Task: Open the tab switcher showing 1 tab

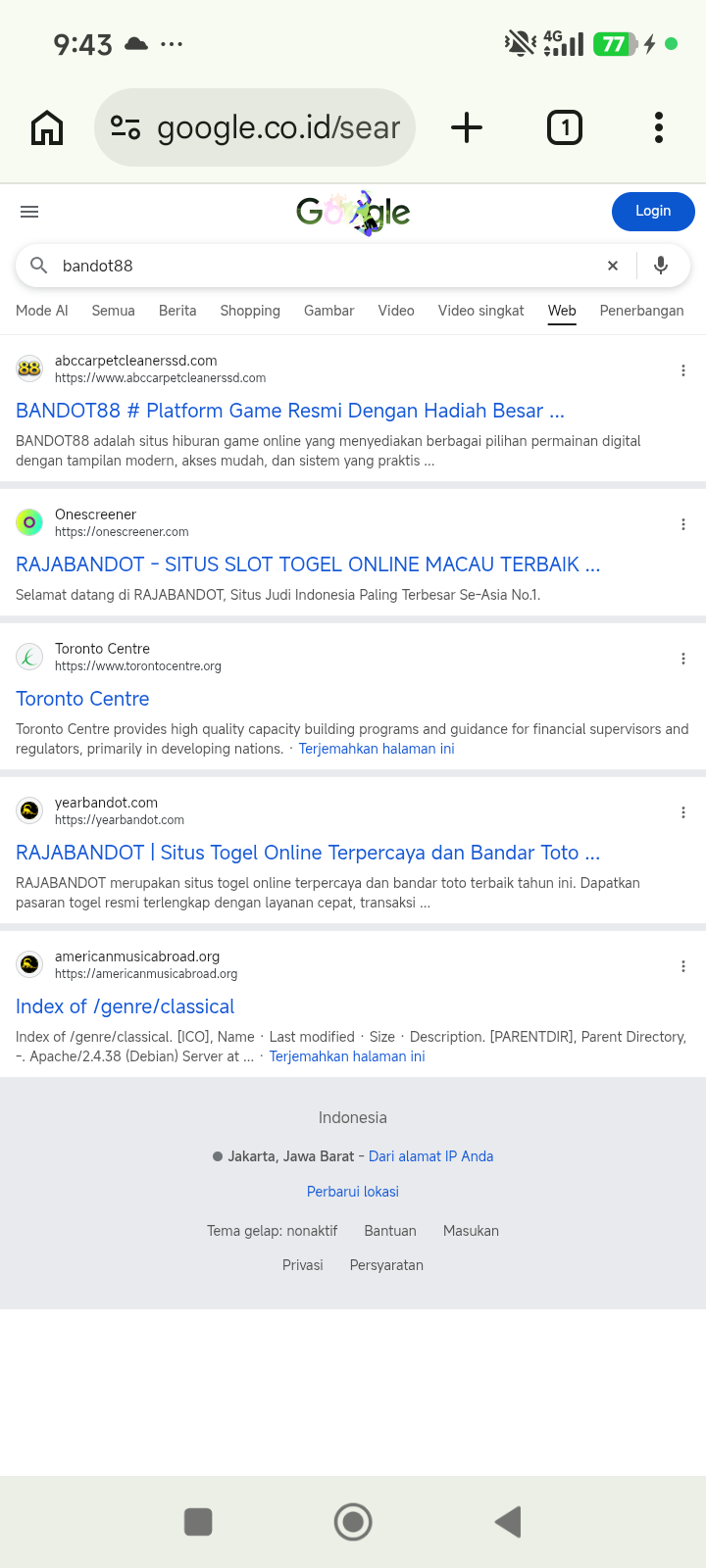Action: coord(565,127)
